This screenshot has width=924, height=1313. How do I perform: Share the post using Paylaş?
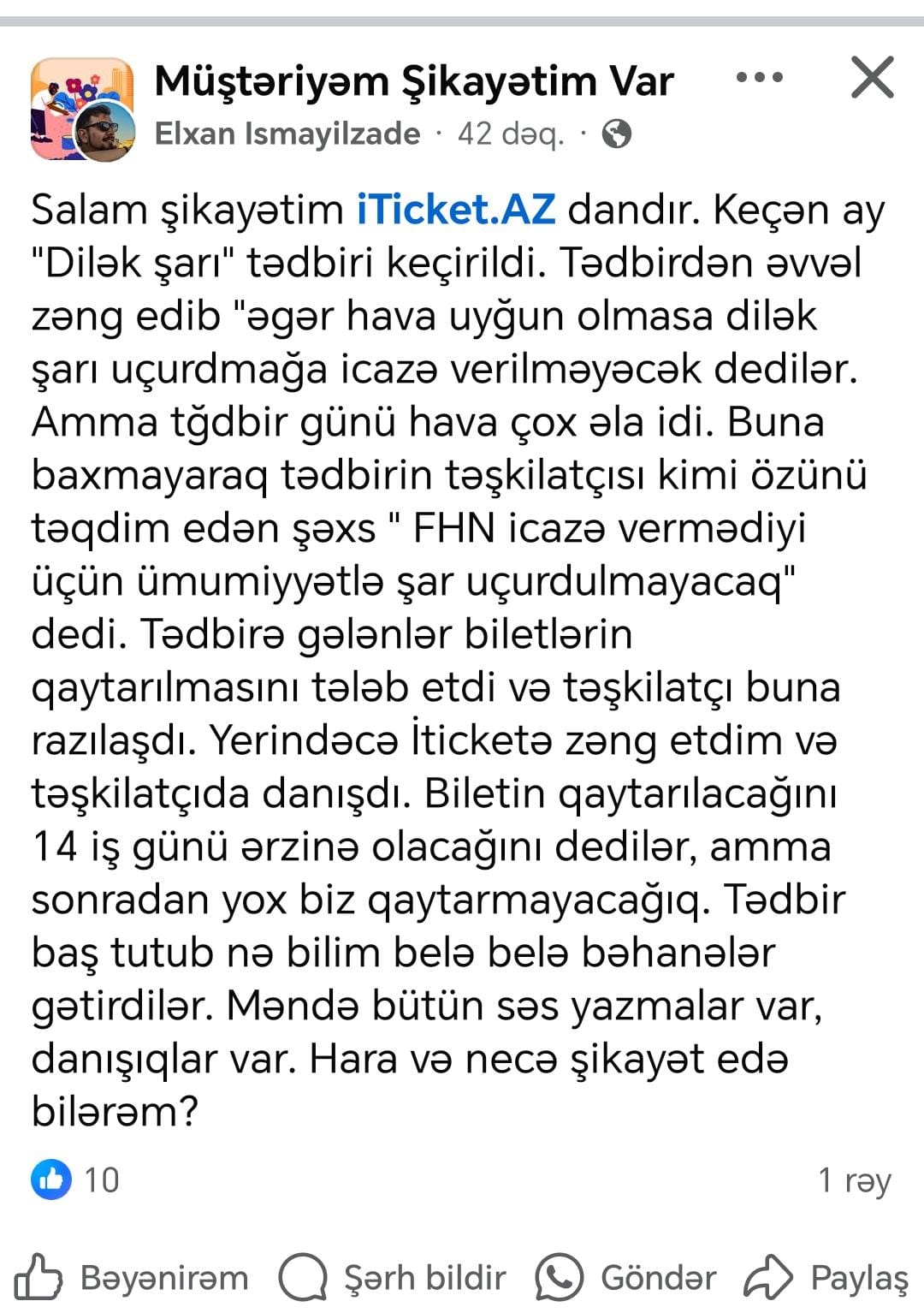826,1278
